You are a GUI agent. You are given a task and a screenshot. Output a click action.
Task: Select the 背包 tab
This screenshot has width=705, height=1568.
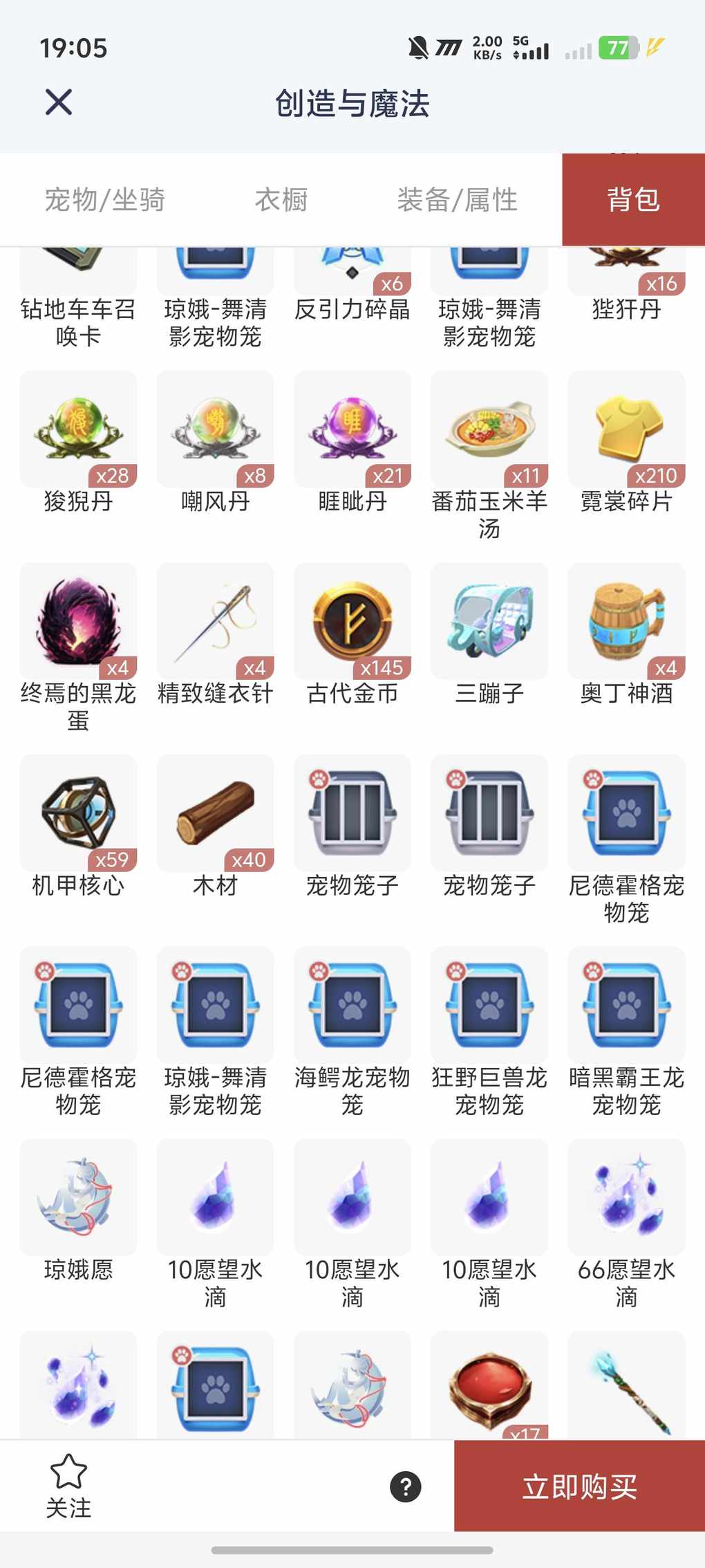pos(633,200)
